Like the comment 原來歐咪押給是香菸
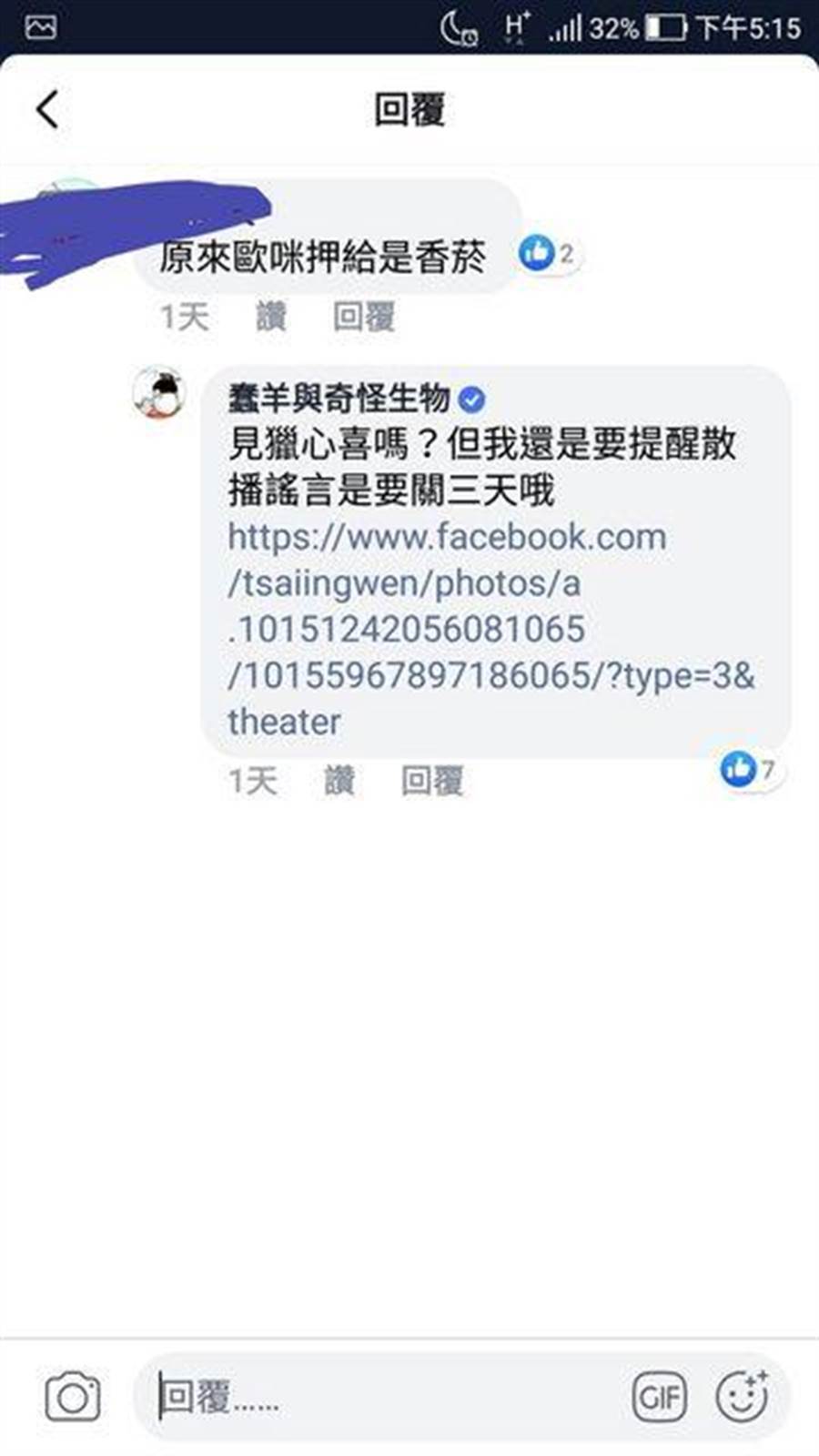This screenshot has height=1456, width=819. pyautogui.click(x=270, y=318)
